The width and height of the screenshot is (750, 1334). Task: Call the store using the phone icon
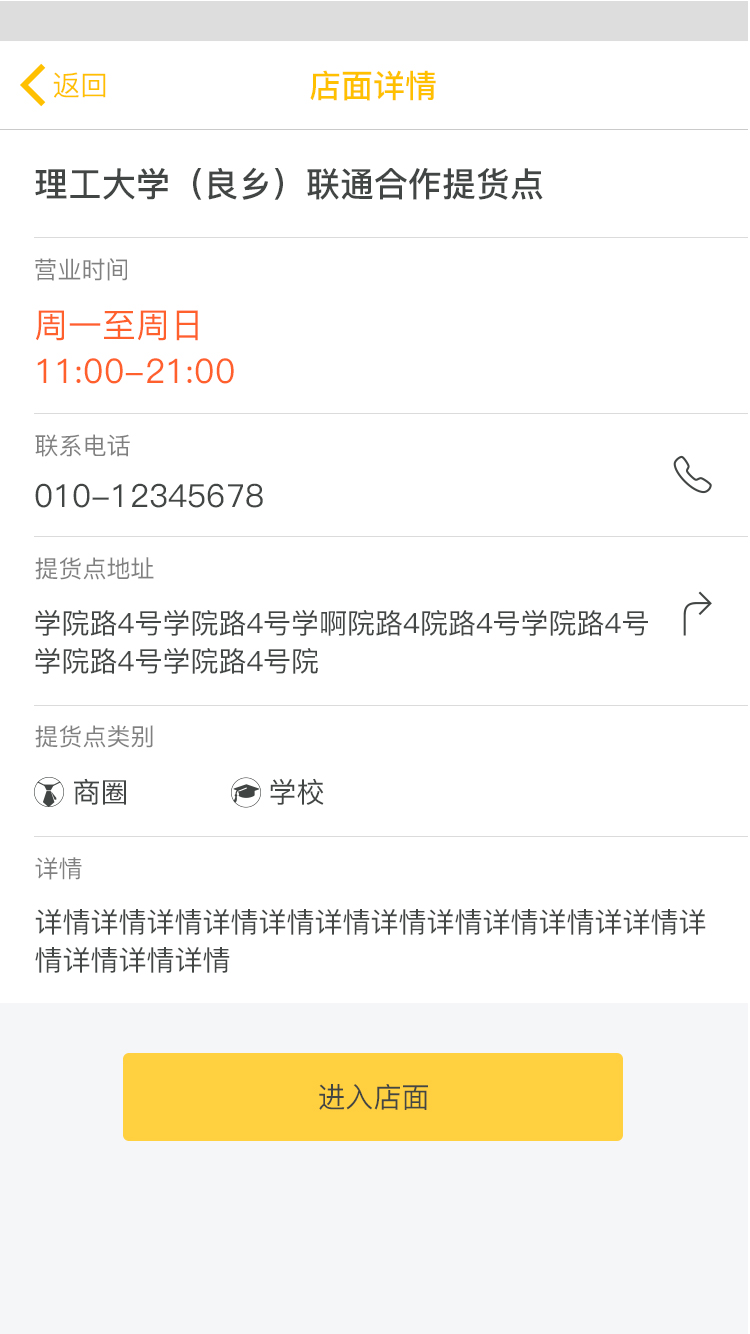click(692, 475)
